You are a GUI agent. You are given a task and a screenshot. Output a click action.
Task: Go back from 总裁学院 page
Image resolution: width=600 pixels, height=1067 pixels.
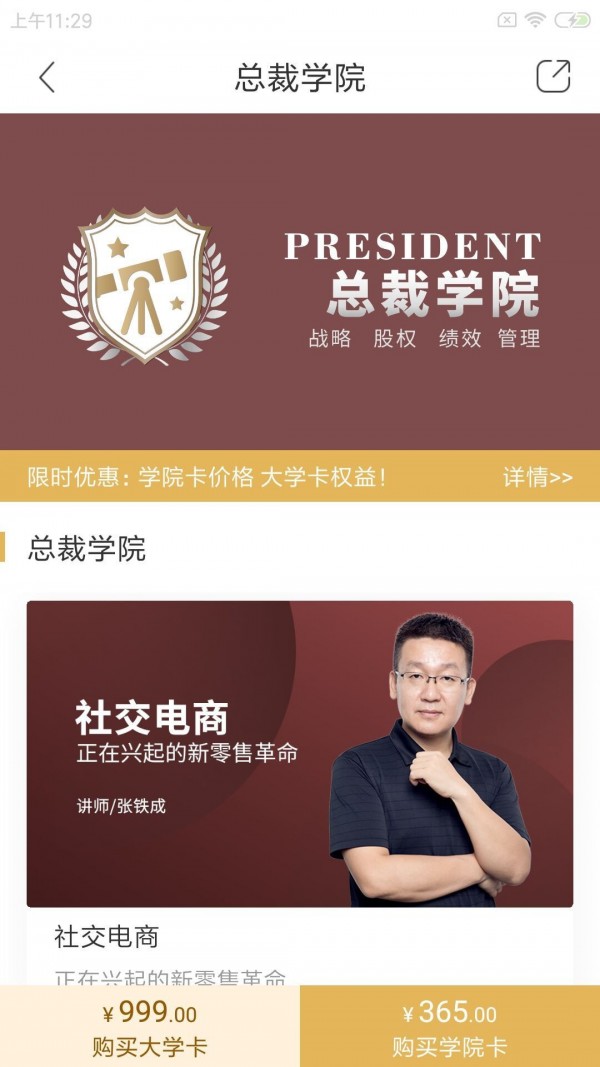[47, 77]
